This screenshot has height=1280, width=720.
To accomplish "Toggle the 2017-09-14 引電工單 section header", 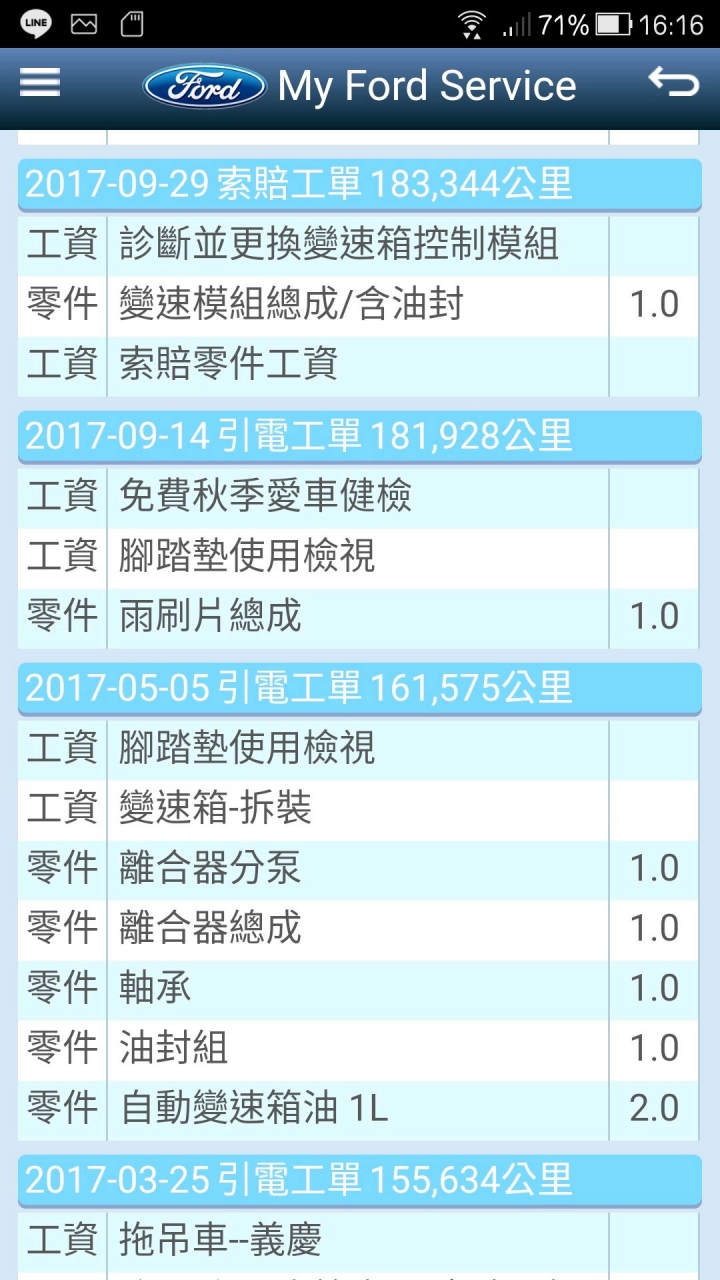I will pos(359,436).
